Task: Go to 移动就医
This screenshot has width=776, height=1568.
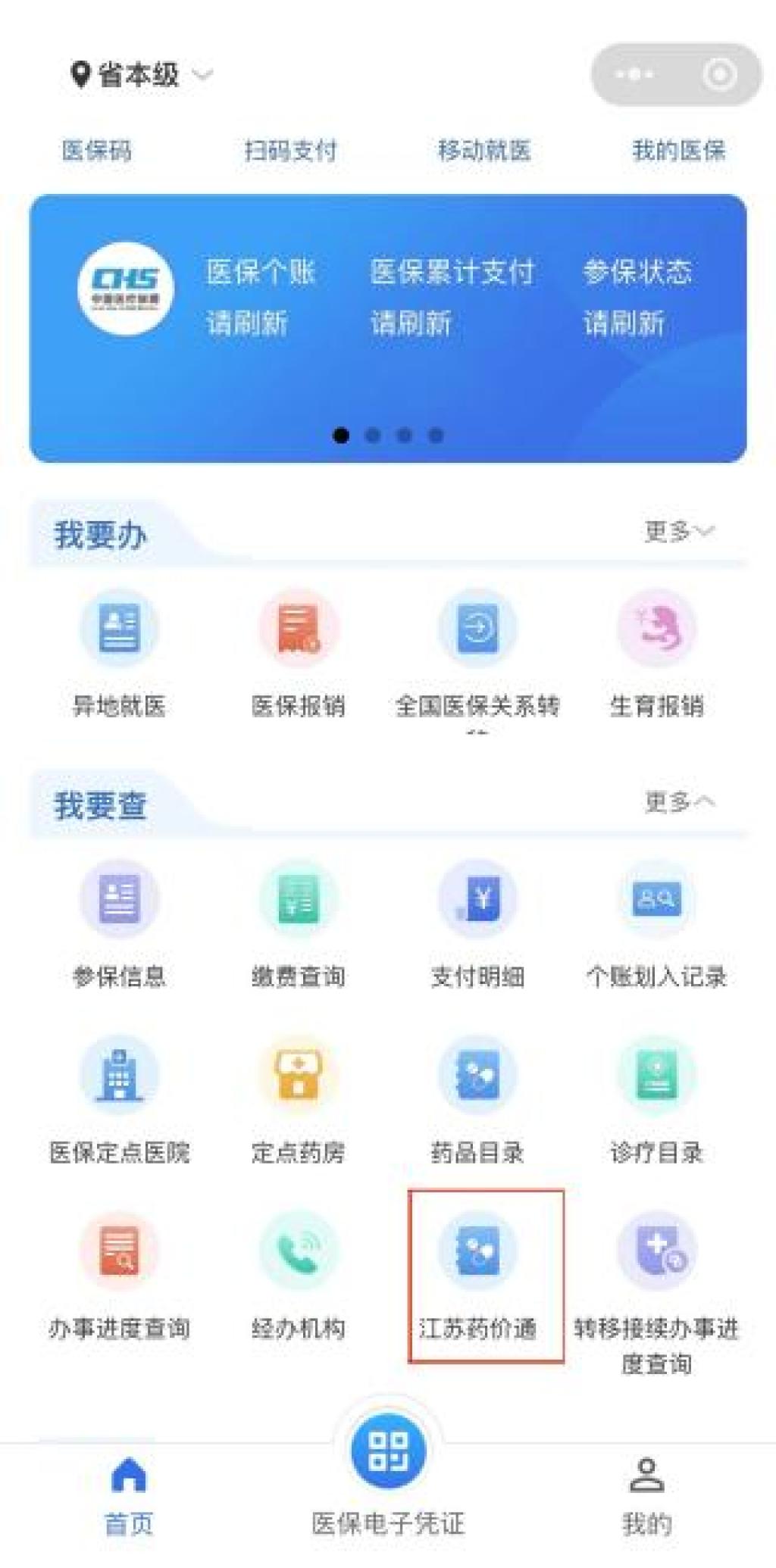Action: (484, 151)
